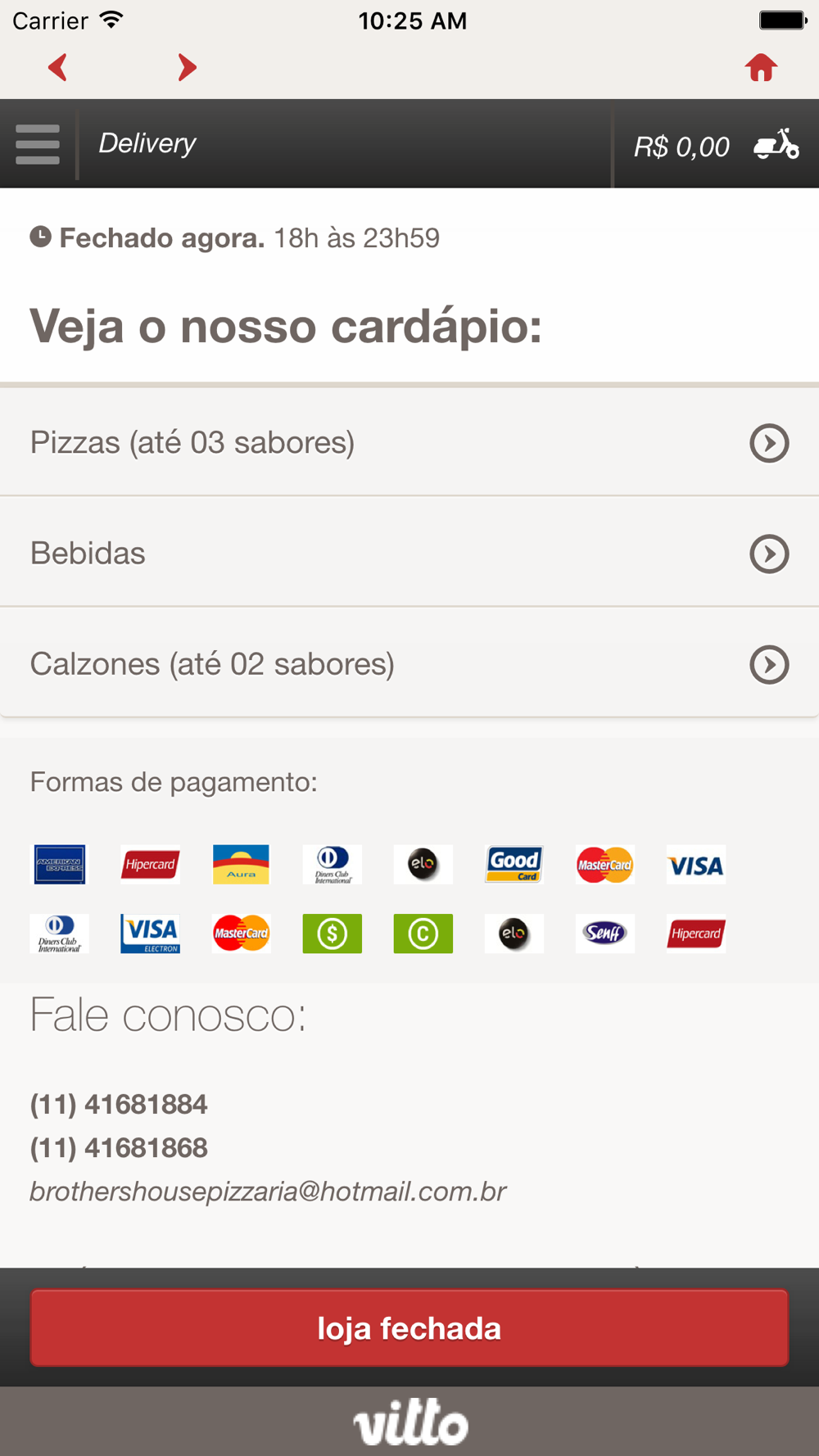This screenshot has width=819, height=1456.
Task: Open the Bebidas category
Action: (x=409, y=553)
